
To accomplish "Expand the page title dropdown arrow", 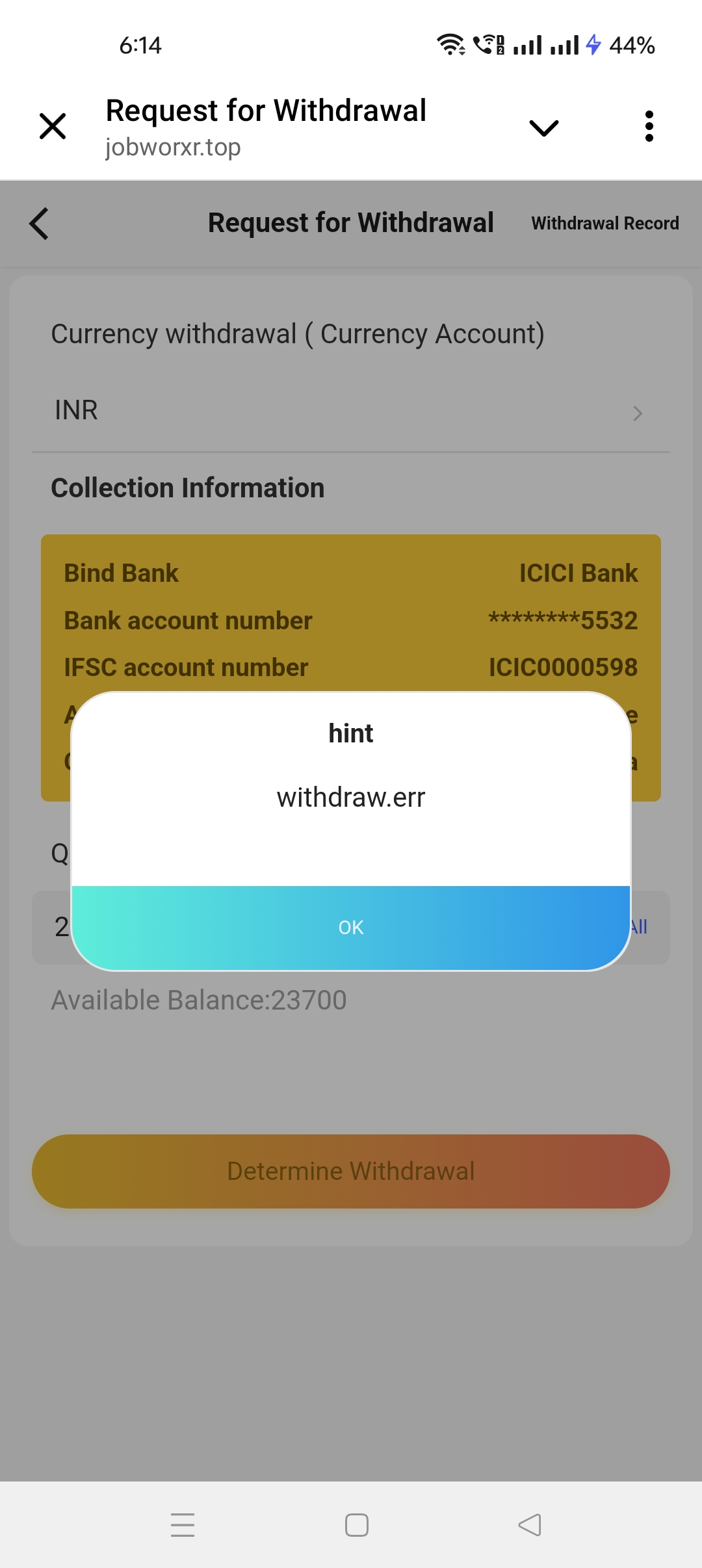I will pos(544,127).
